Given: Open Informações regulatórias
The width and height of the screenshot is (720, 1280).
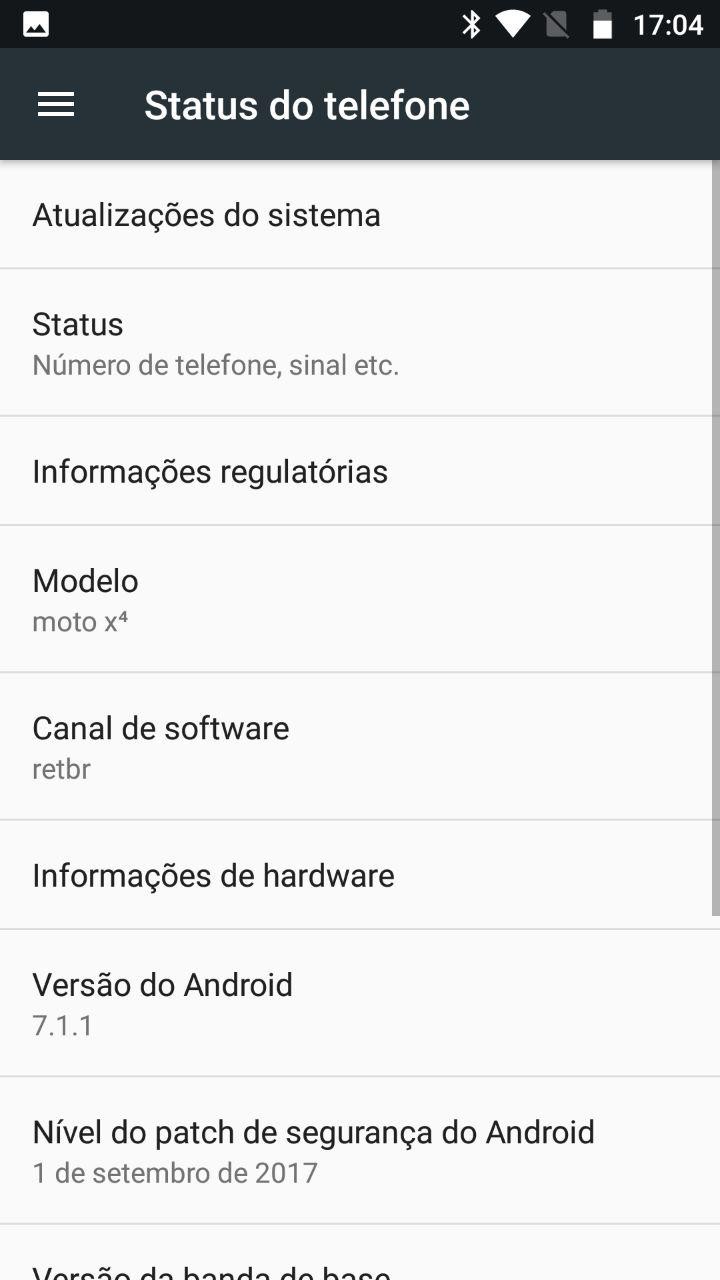Looking at the screenshot, I should coord(360,471).
